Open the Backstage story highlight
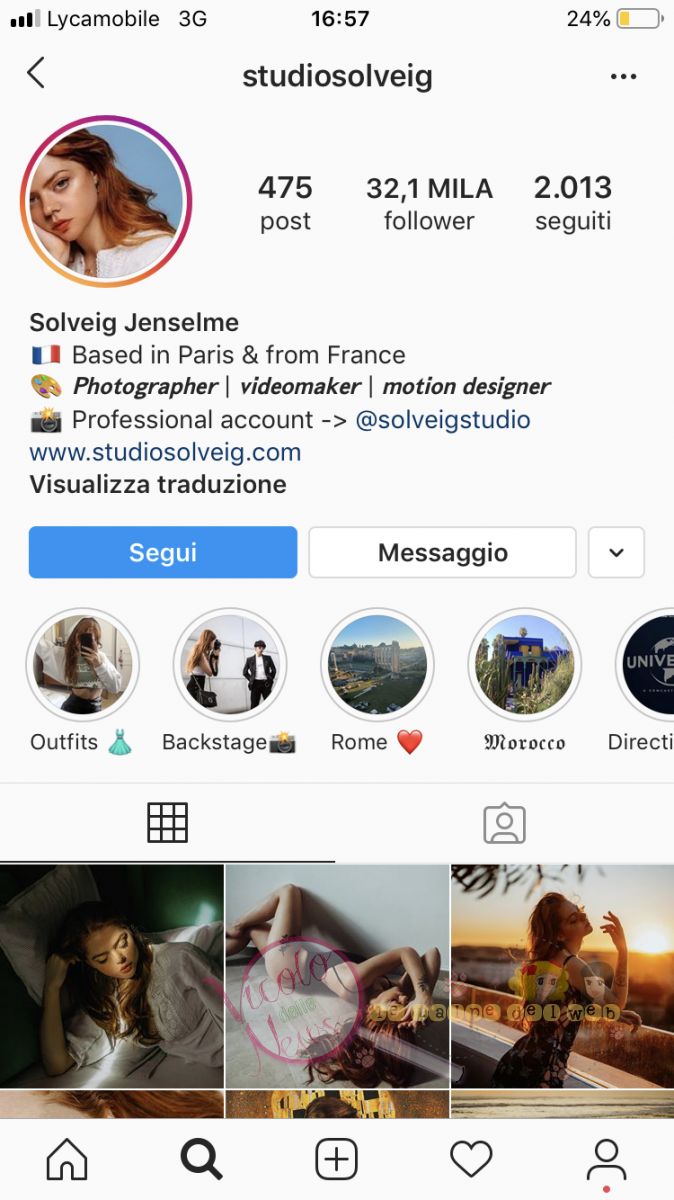Image resolution: width=674 pixels, height=1200 pixels. 230,665
